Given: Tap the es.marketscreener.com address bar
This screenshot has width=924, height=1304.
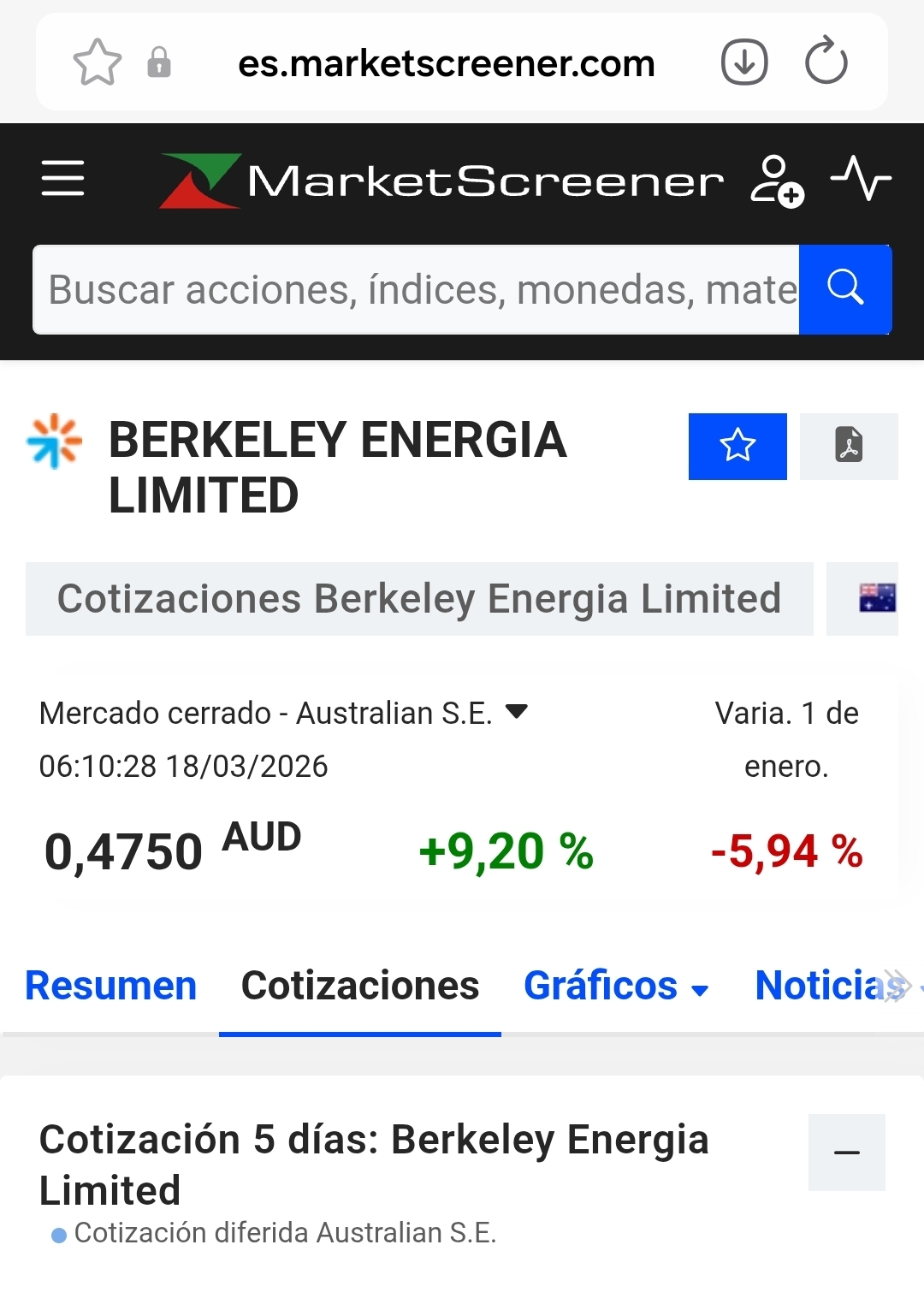Looking at the screenshot, I should click(x=446, y=63).
